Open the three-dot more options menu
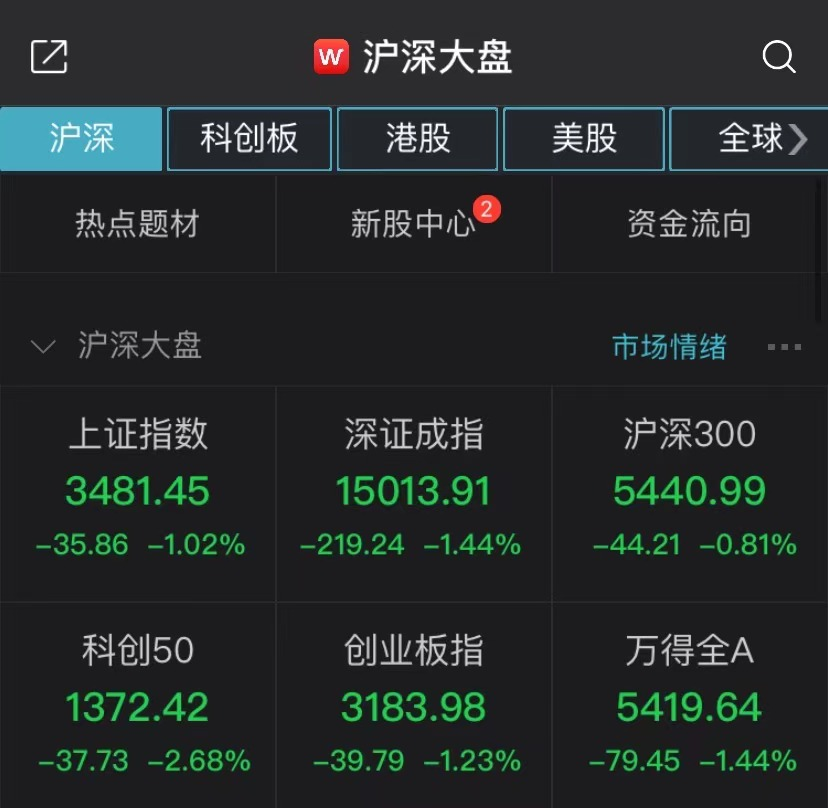Image resolution: width=828 pixels, height=808 pixels. [784, 347]
